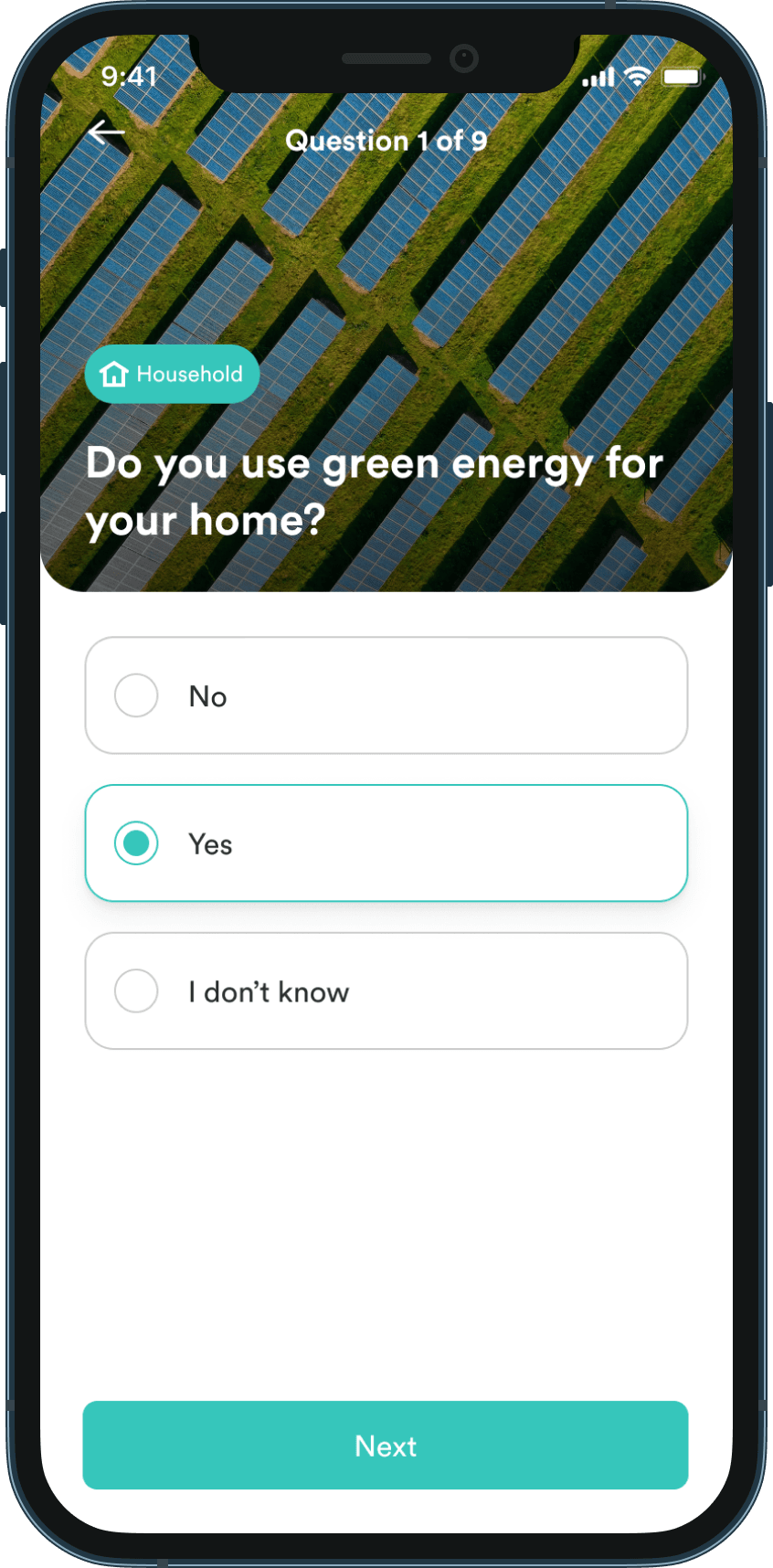The height and width of the screenshot is (1568, 773).
Task: Select the No answer option
Action: click(x=386, y=695)
